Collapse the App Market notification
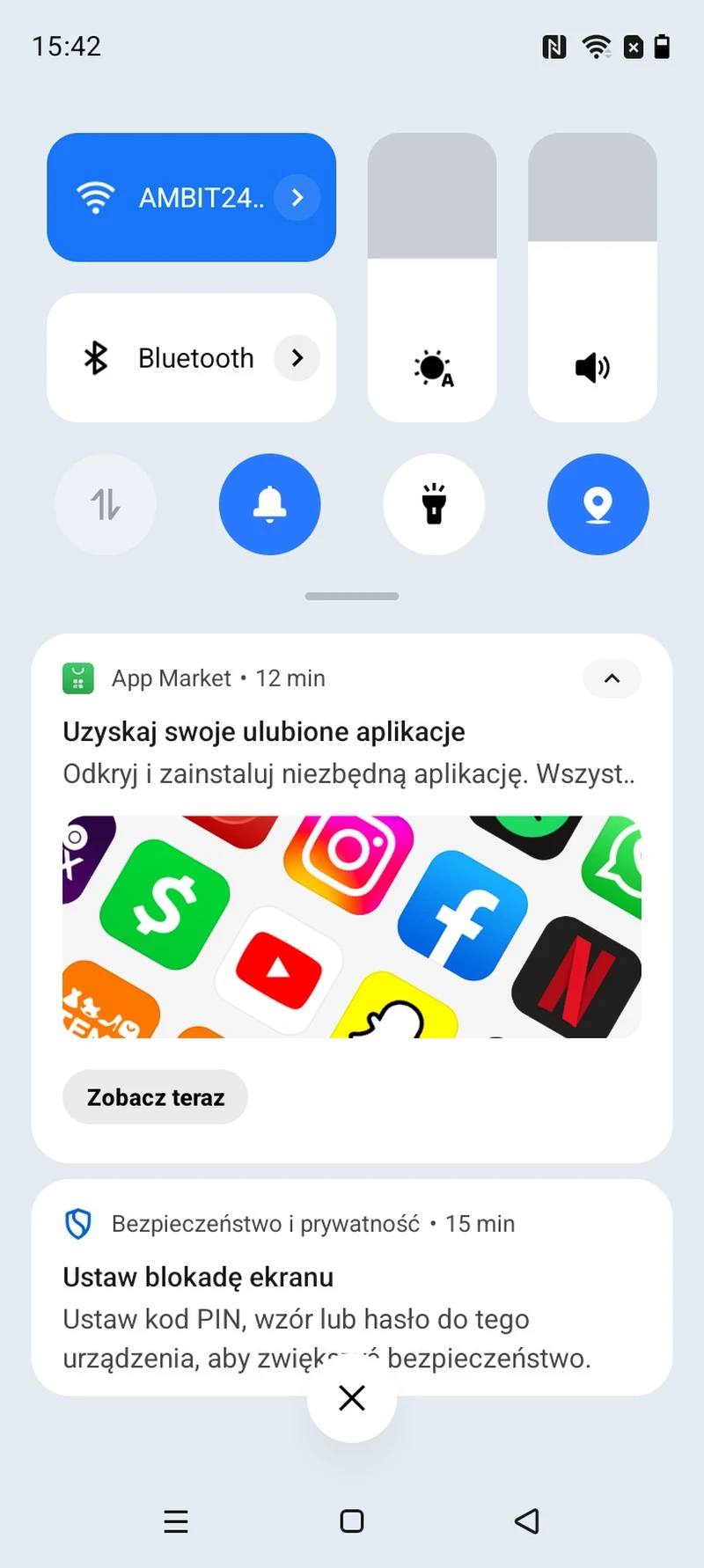 pyautogui.click(x=612, y=678)
